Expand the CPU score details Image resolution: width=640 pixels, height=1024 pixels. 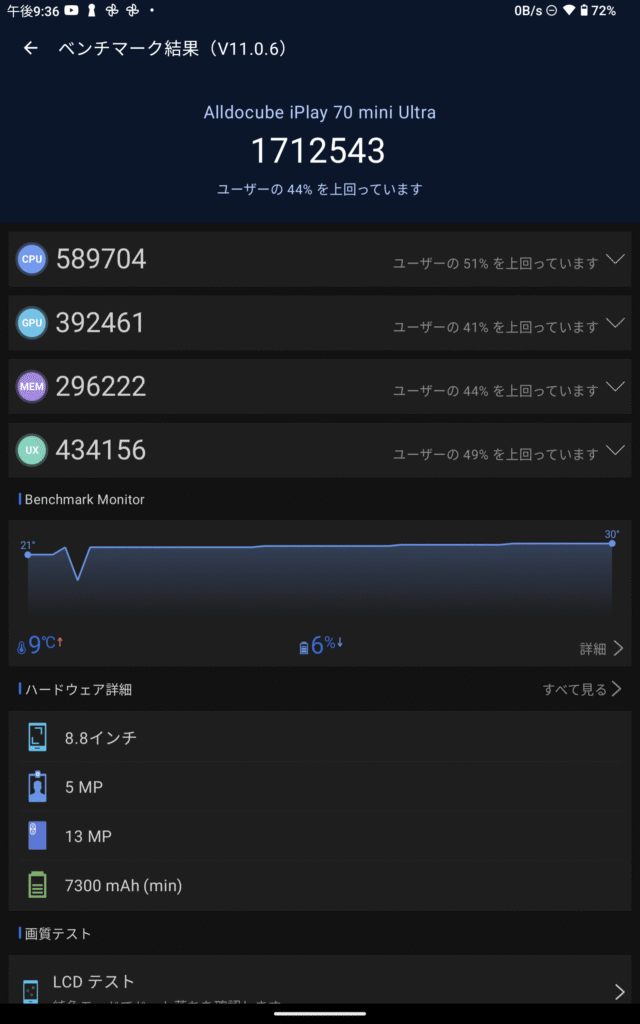pyautogui.click(x=615, y=260)
